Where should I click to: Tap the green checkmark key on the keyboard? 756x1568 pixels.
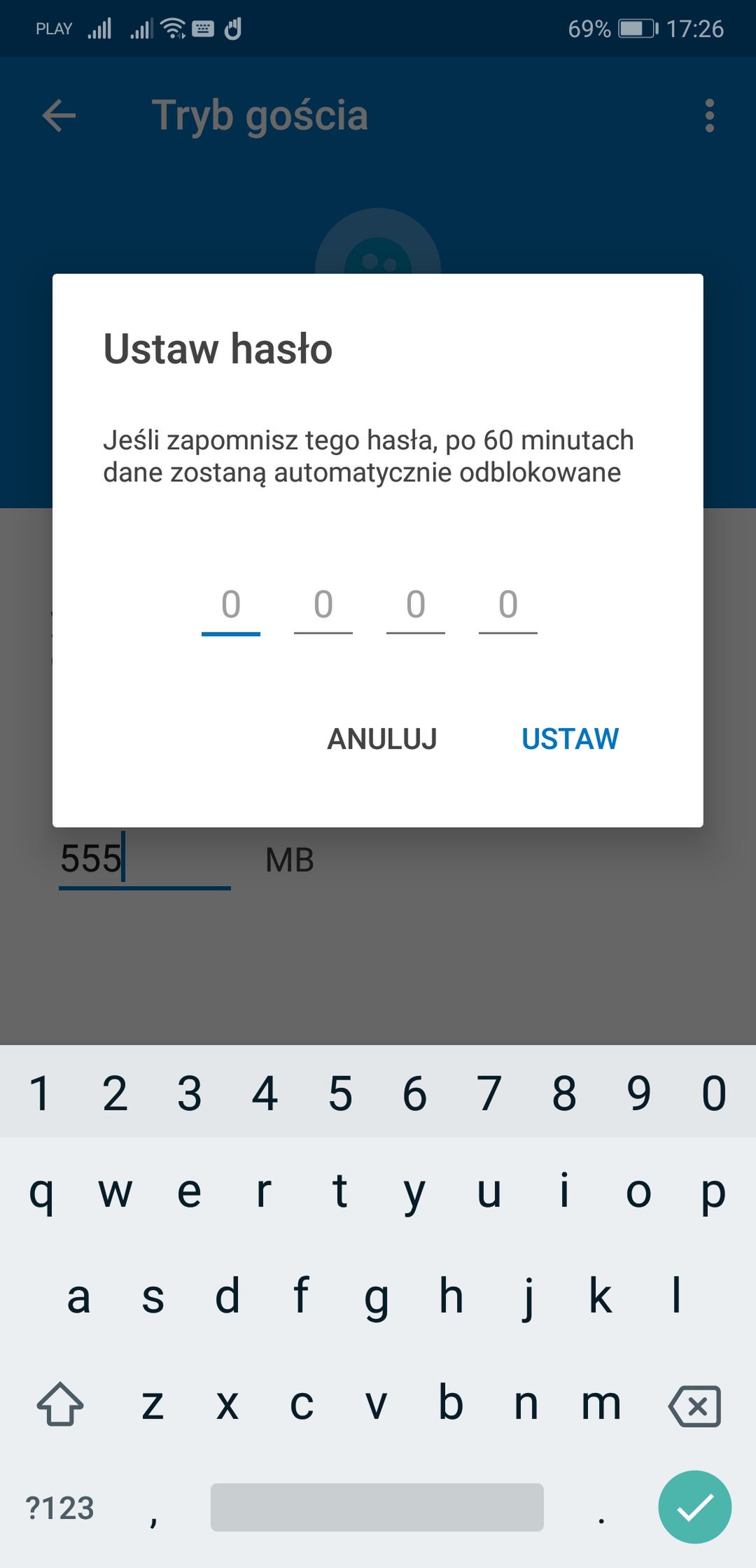pyautogui.click(x=695, y=1507)
